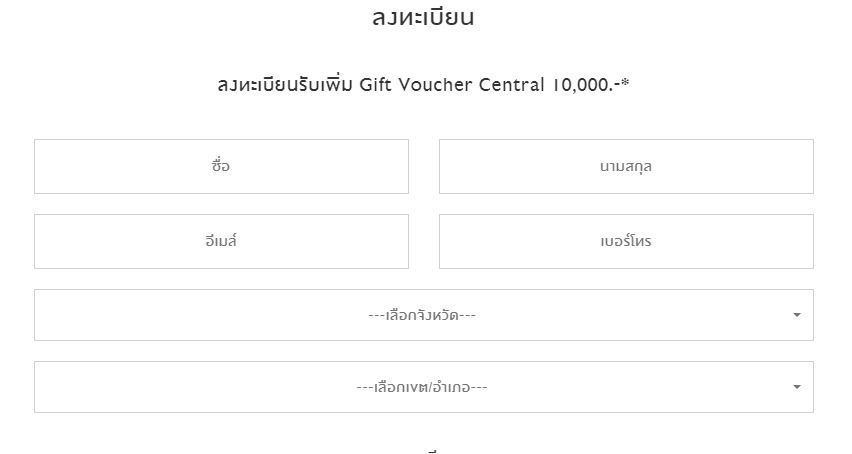Open the เลือกจังหวัด province dropdown

pos(423,315)
